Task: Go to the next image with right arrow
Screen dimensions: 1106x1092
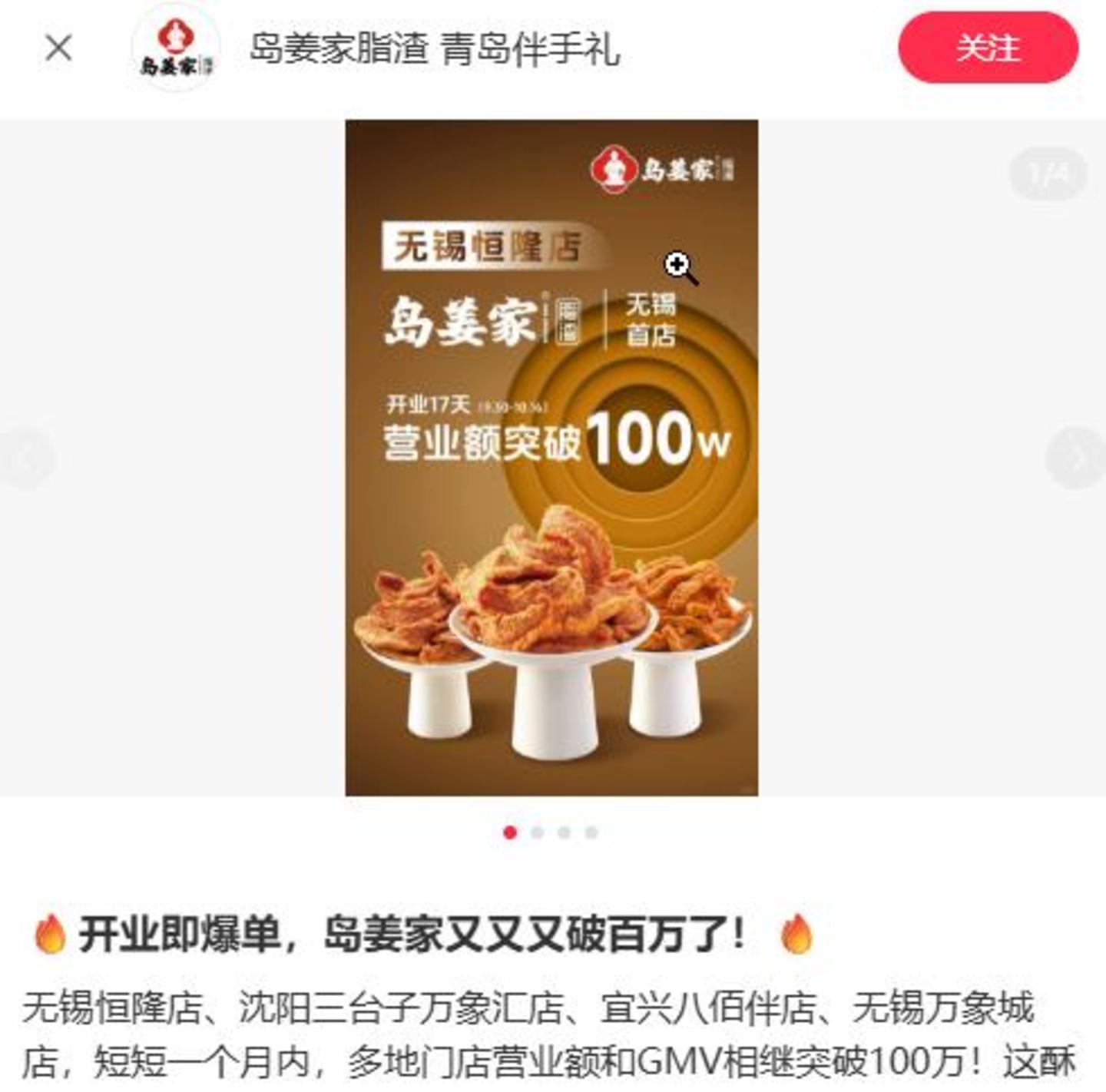Action: coord(1076,458)
